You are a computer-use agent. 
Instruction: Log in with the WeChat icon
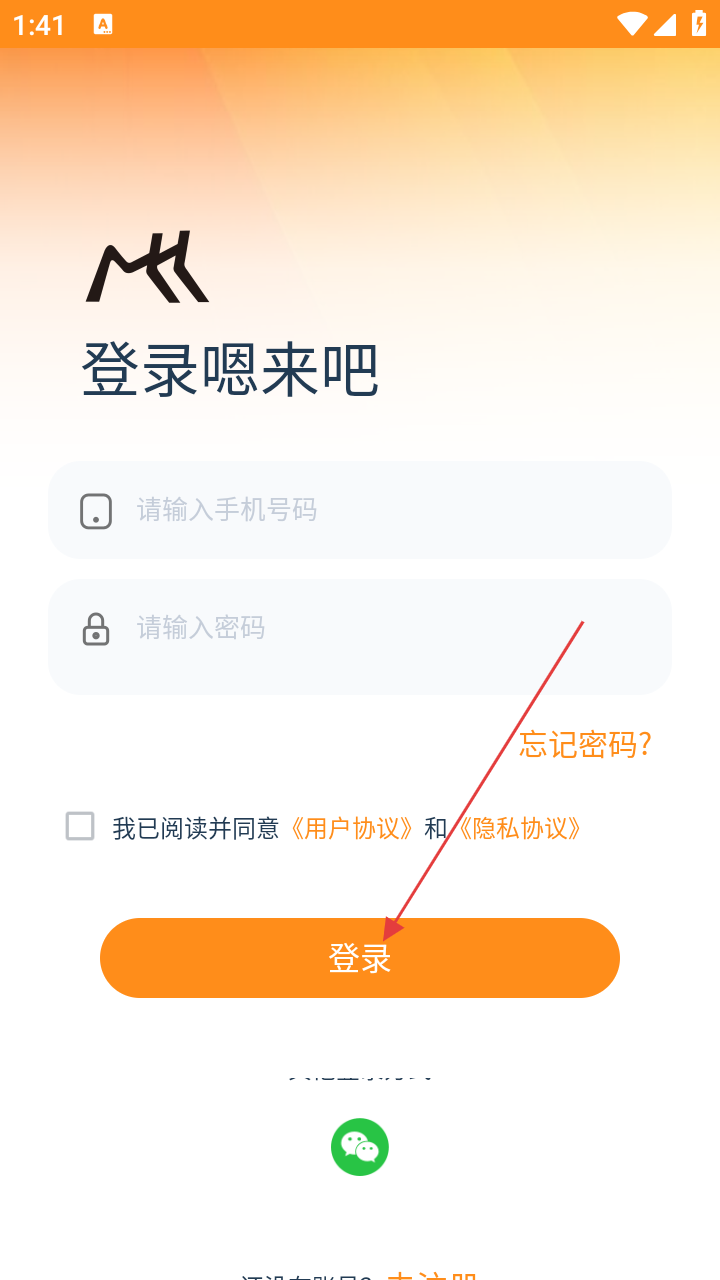pos(360,1147)
